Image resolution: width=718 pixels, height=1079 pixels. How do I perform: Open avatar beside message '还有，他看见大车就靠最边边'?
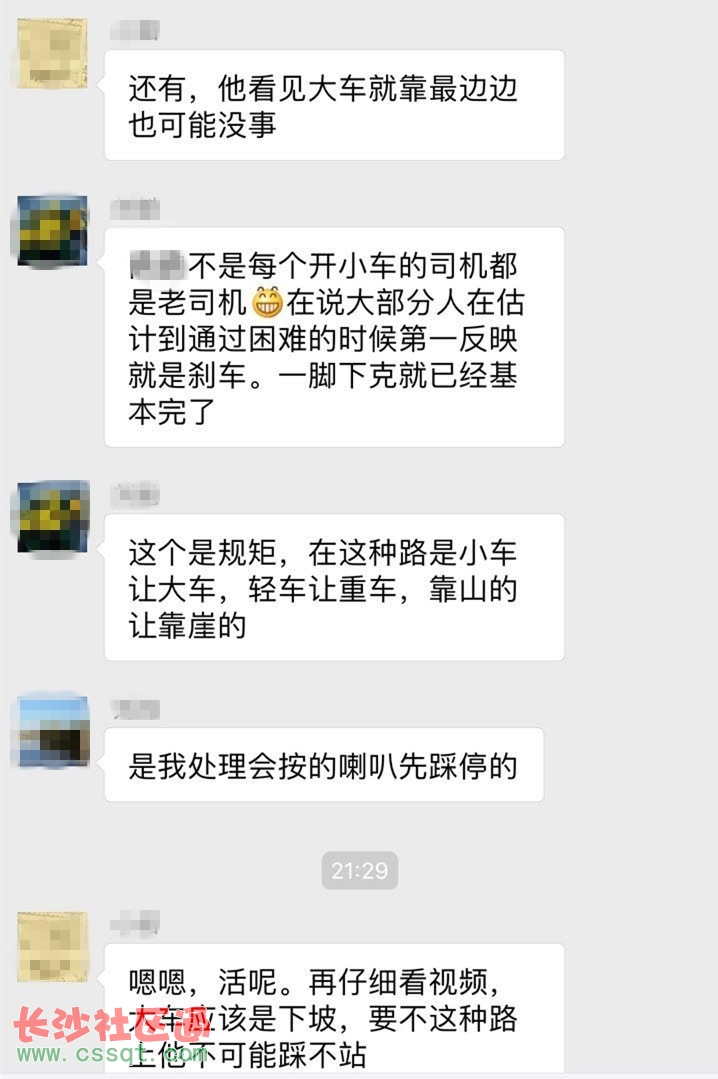point(53,53)
